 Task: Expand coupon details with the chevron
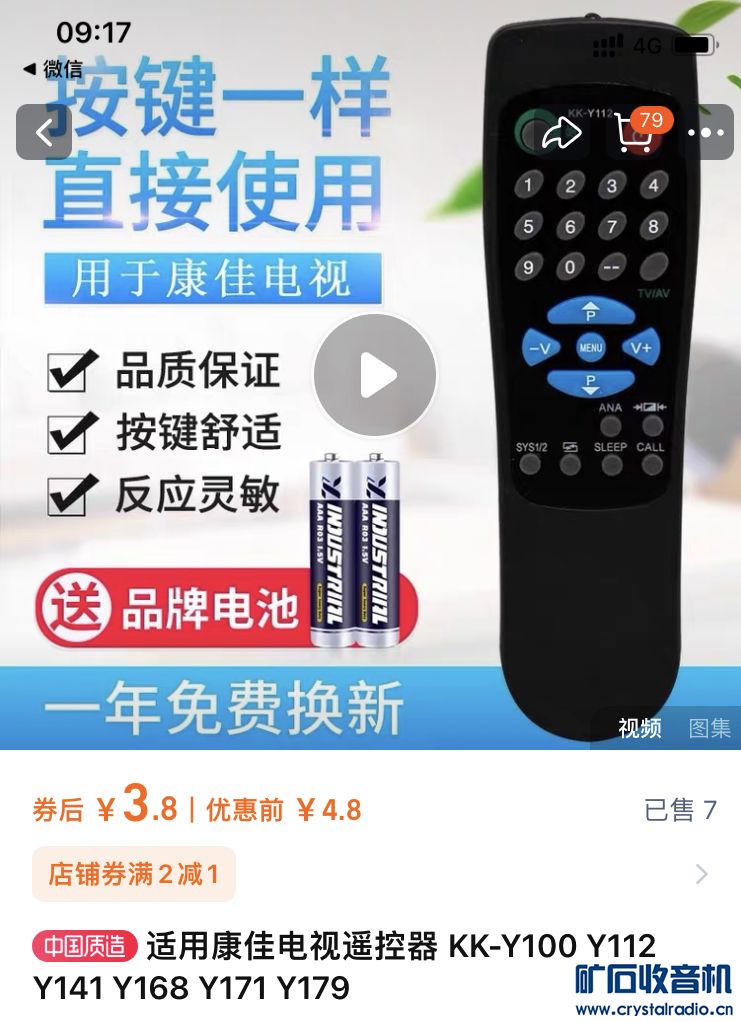pos(701,875)
